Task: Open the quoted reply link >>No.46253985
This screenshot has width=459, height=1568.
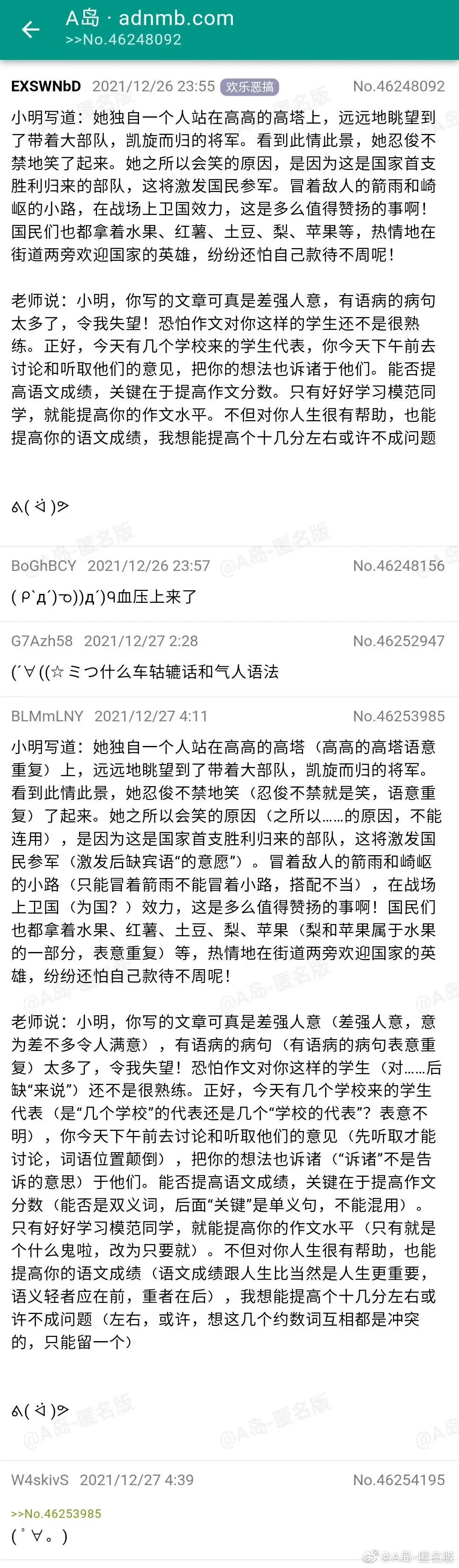Action: tap(56, 1513)
